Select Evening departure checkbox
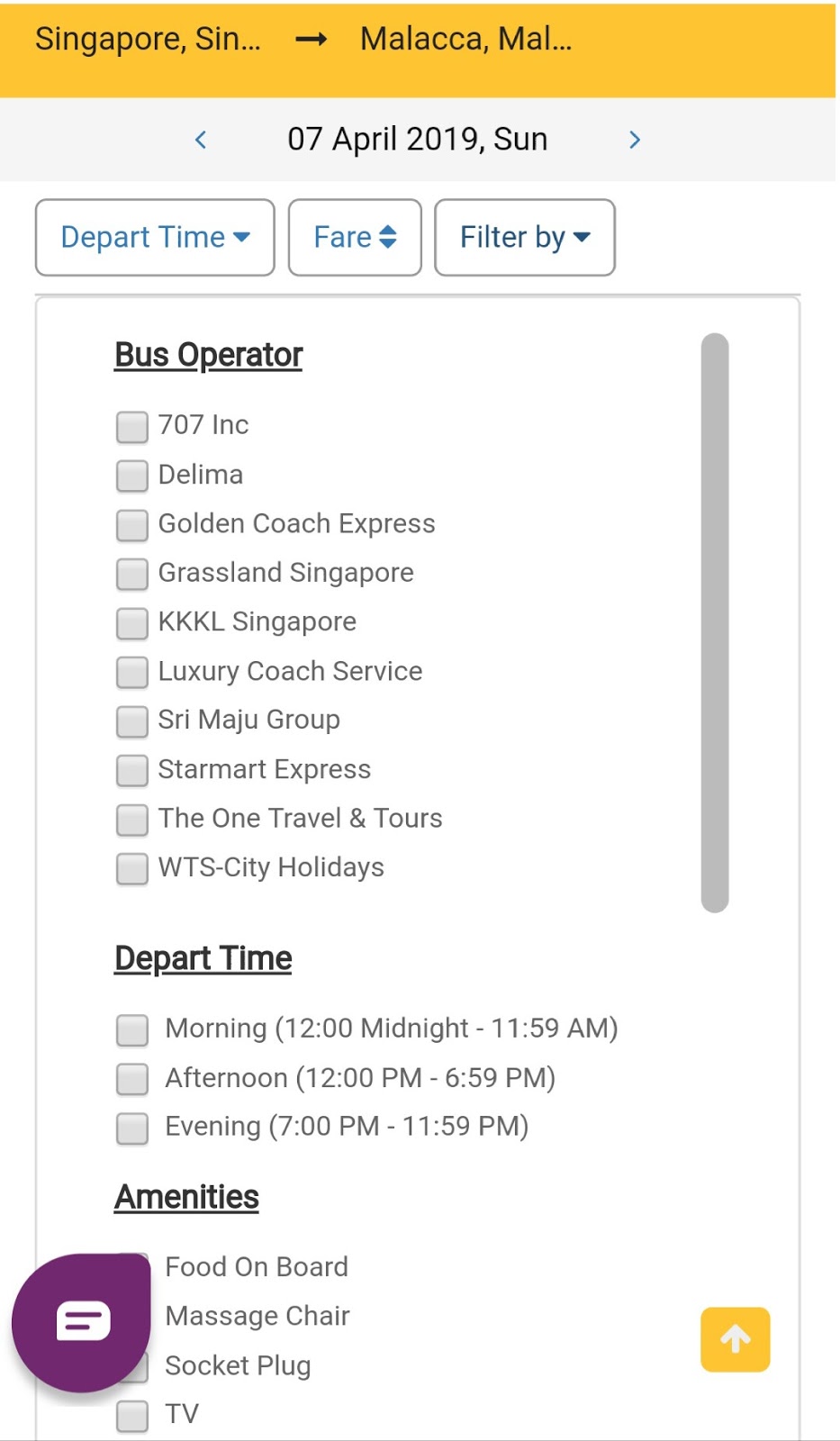The width and height of the screenshot is (840, 1441). click(x=132, y=1128)
